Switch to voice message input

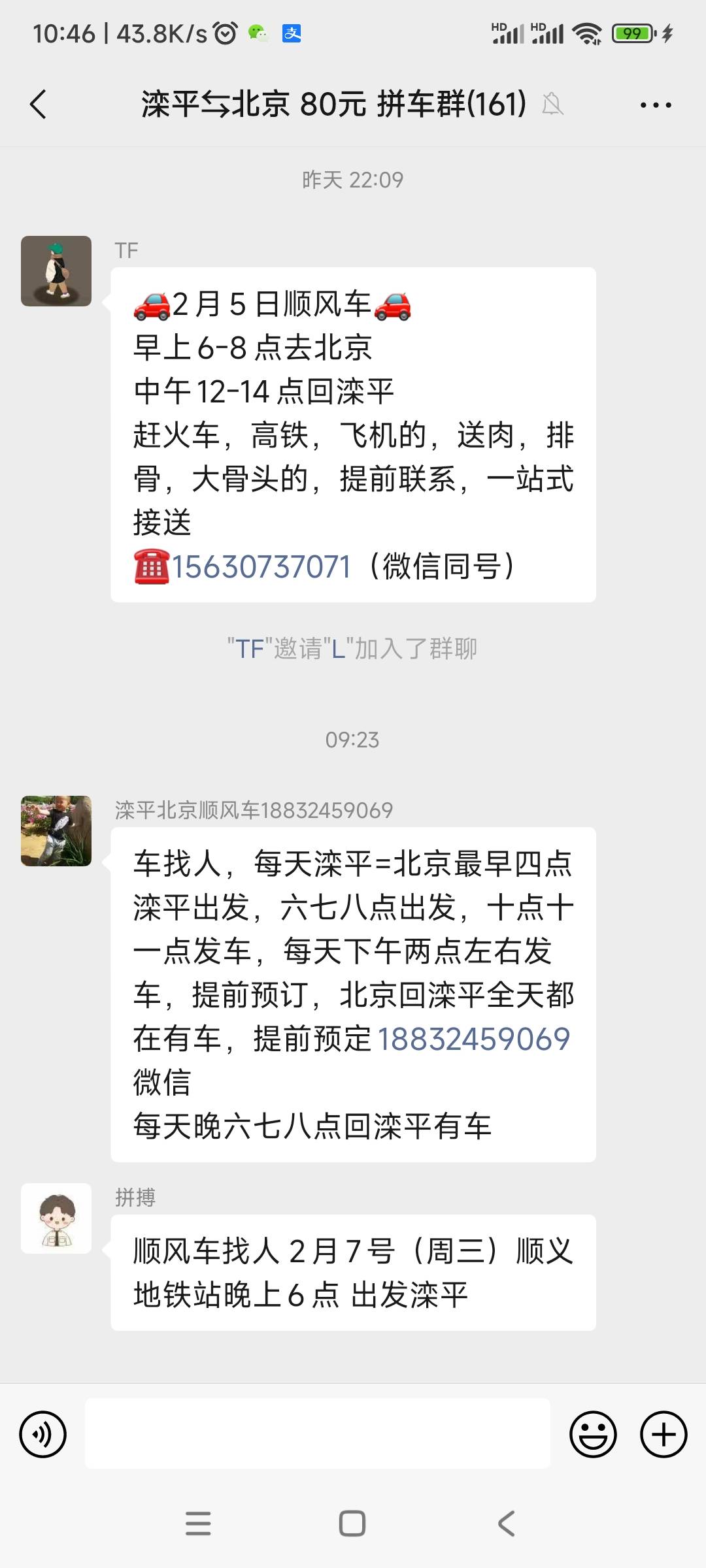click(x=43, y=1435)
